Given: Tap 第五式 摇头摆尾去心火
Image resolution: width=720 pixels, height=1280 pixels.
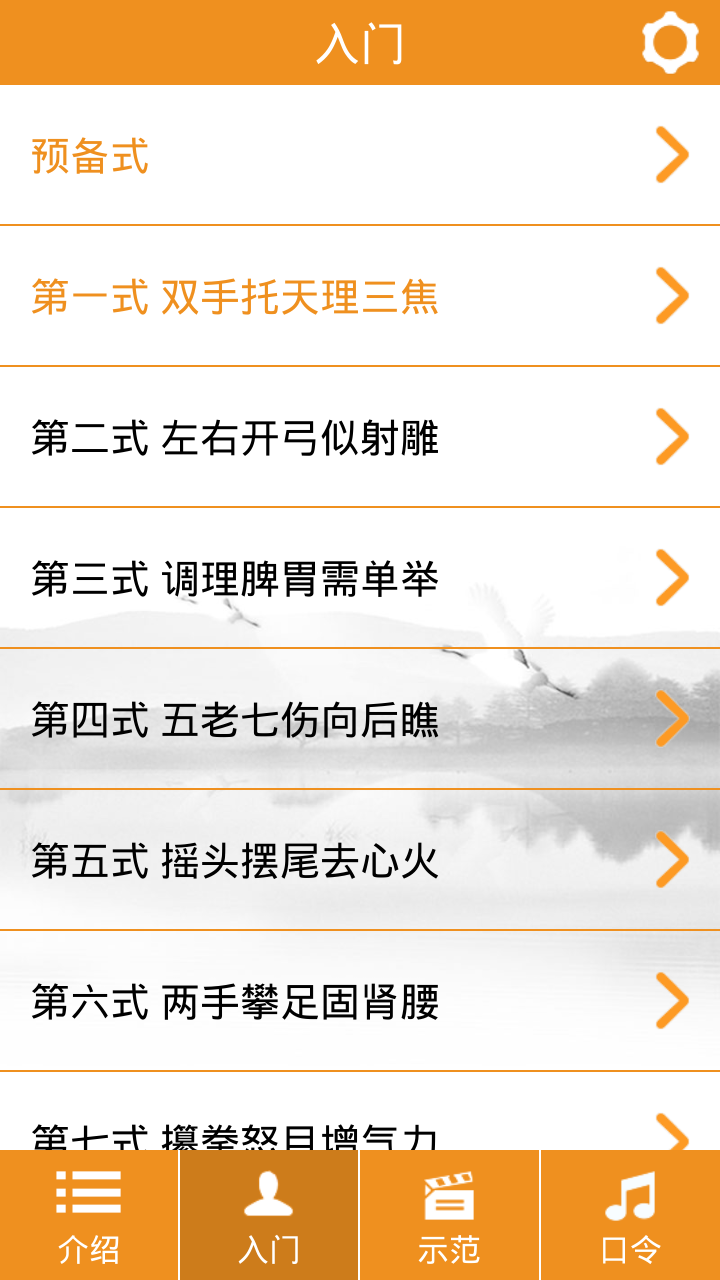Looking at the screenshot, I should 360,861.
